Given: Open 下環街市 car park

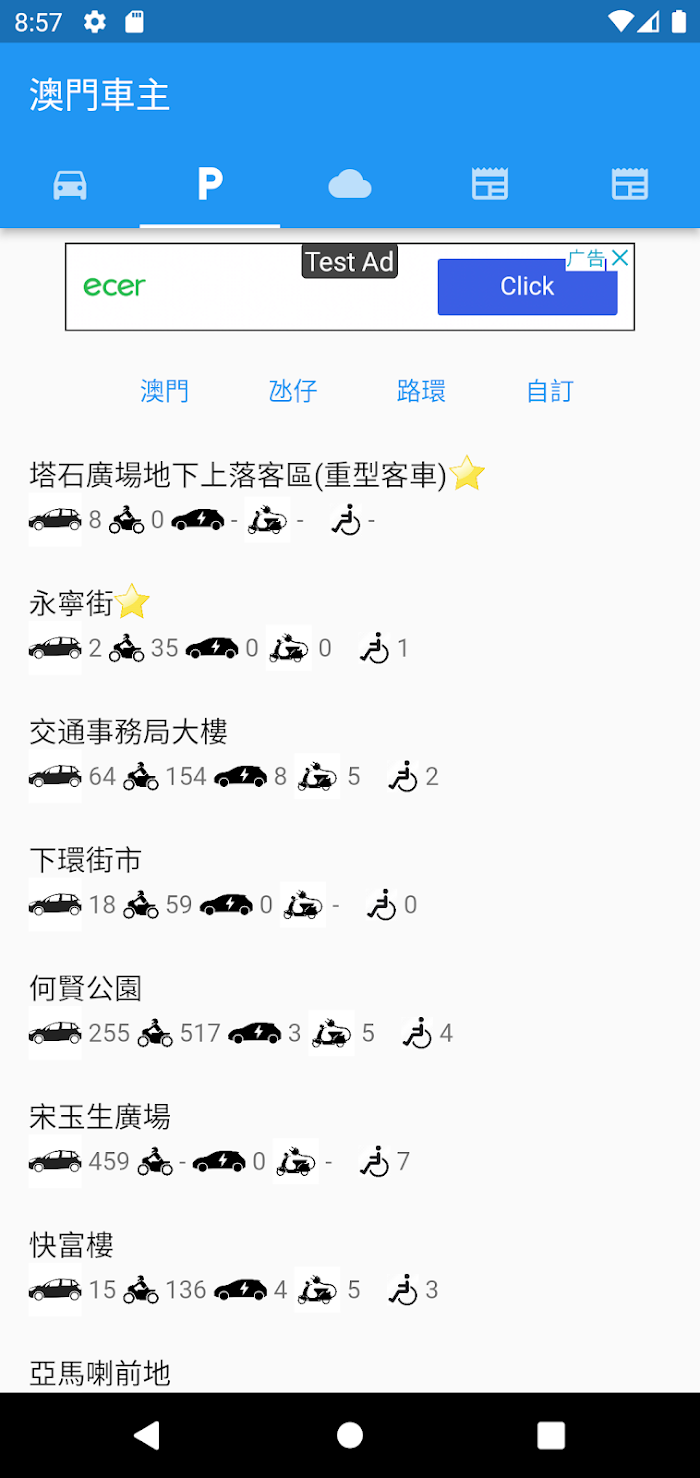Looking at the screenshot, I should point(350,882).
